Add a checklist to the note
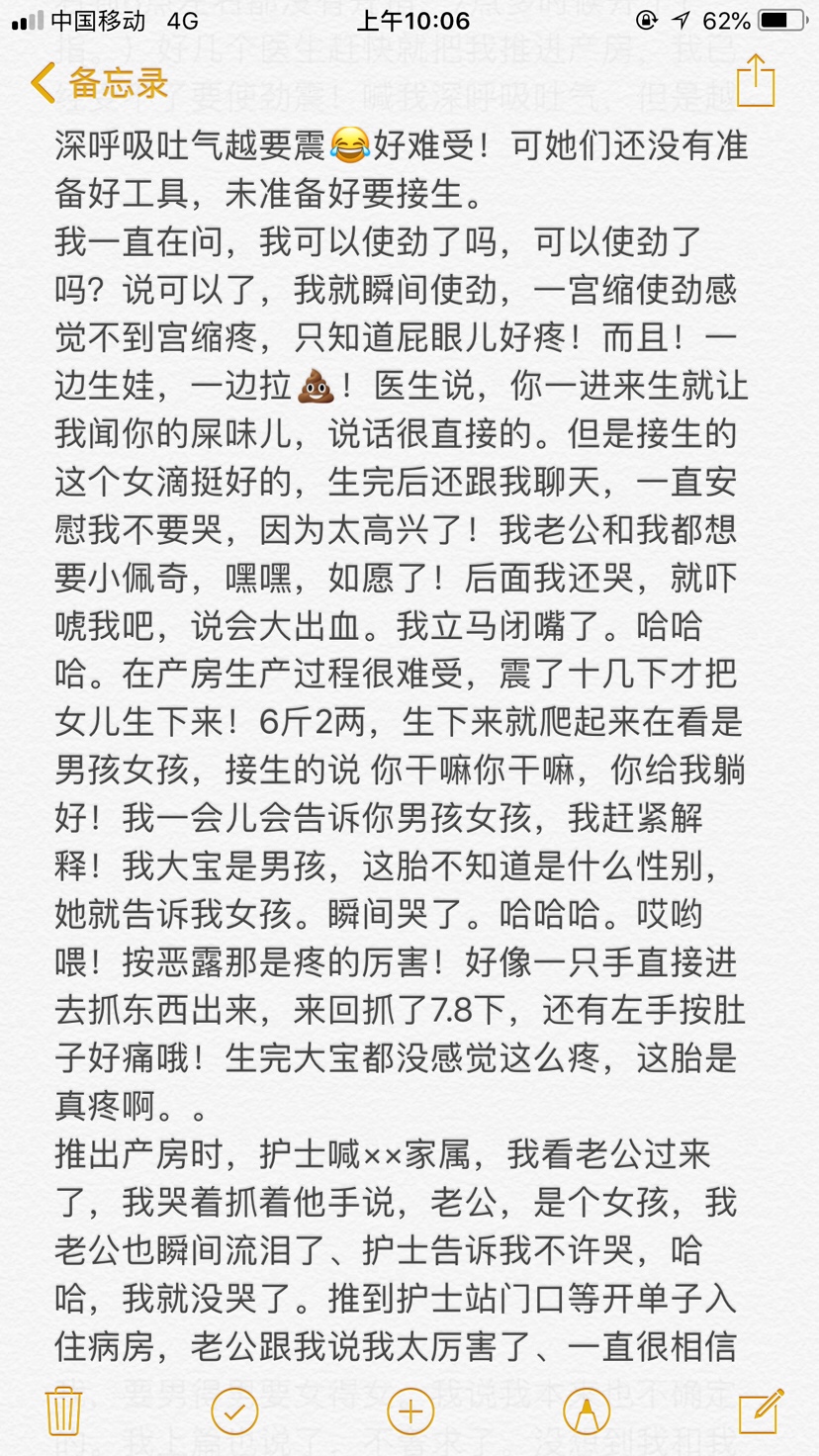Screen dimensions: 819x1456 (x=235, y=1410)
